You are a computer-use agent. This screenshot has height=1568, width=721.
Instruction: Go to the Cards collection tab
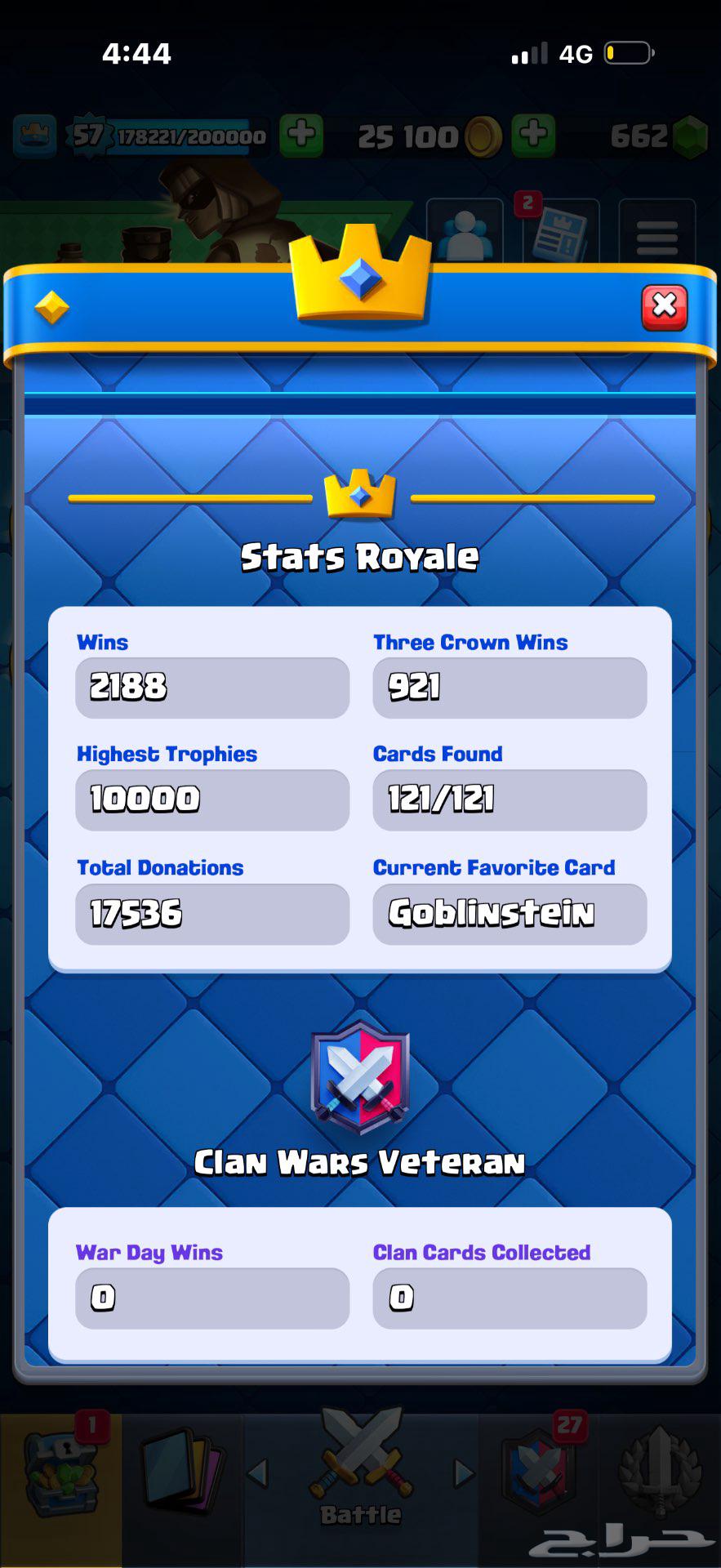click(x=183, y=1474)
